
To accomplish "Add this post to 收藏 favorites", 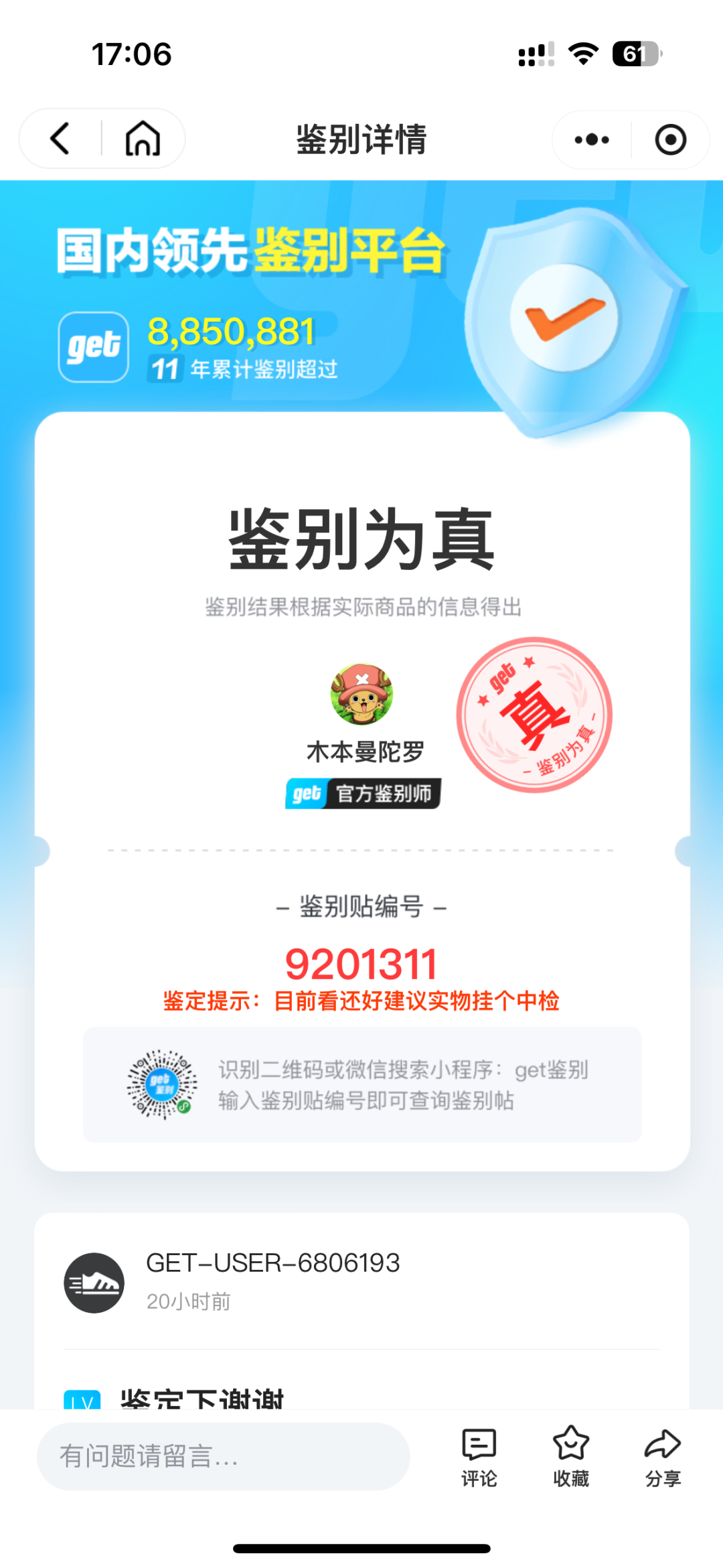I will coord(570,1457).
